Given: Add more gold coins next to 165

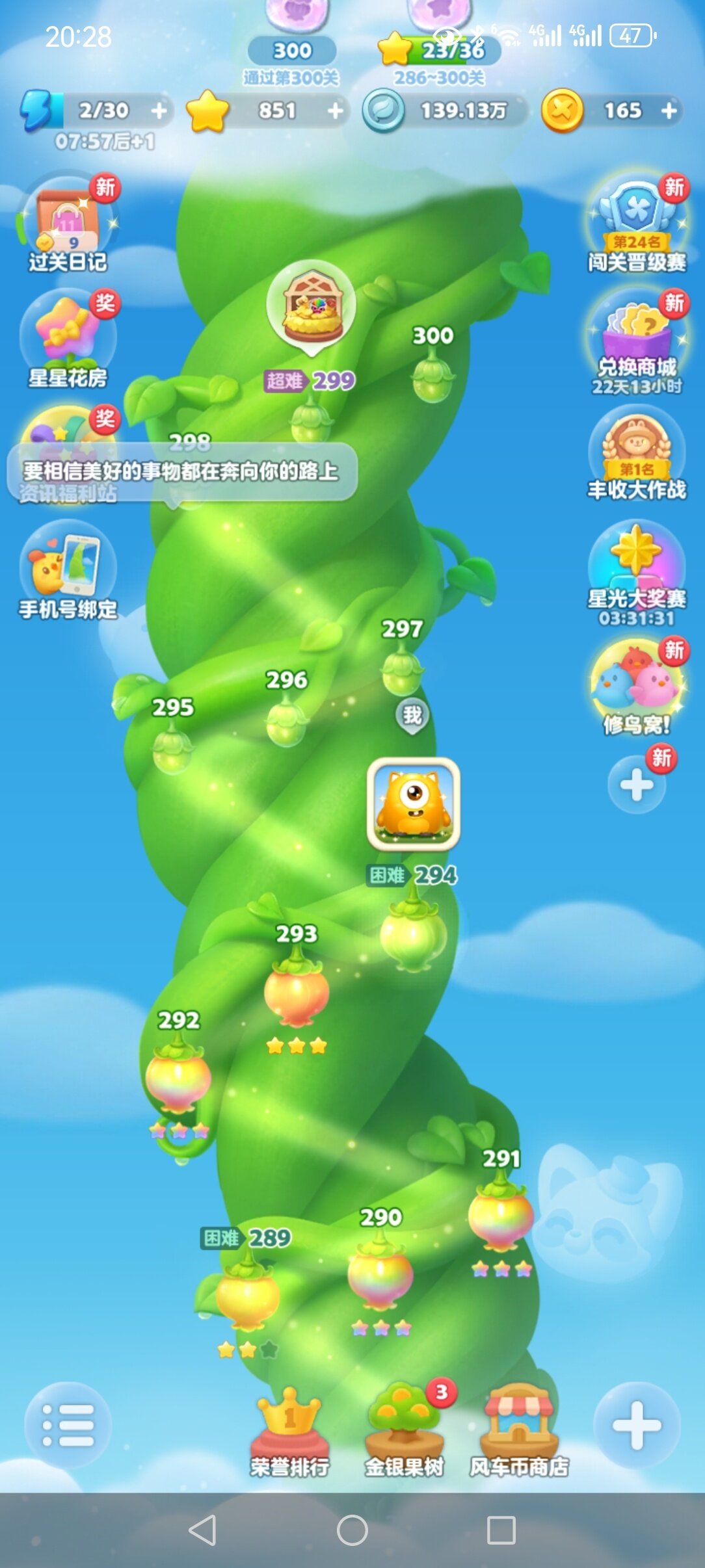Looking at the screenshot, I should pos(669,111).
